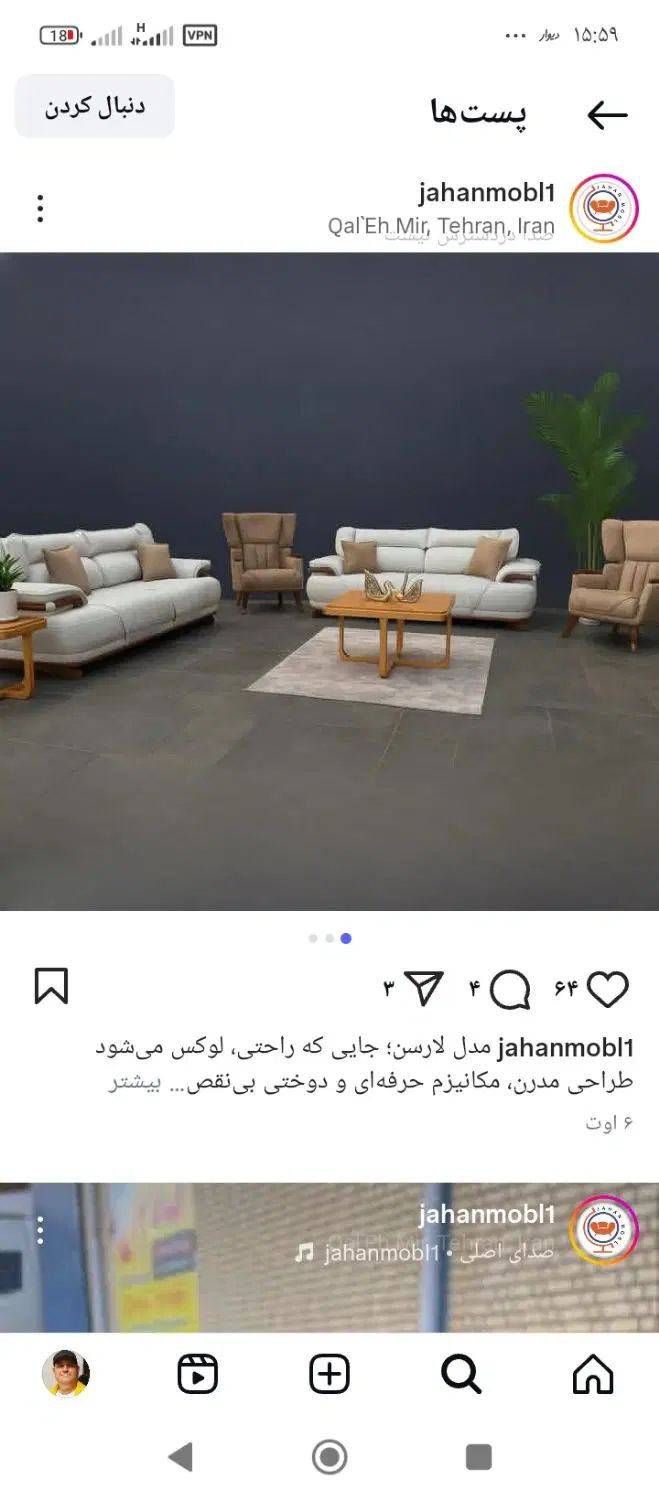Go back using the top arrow

[607, 115]
